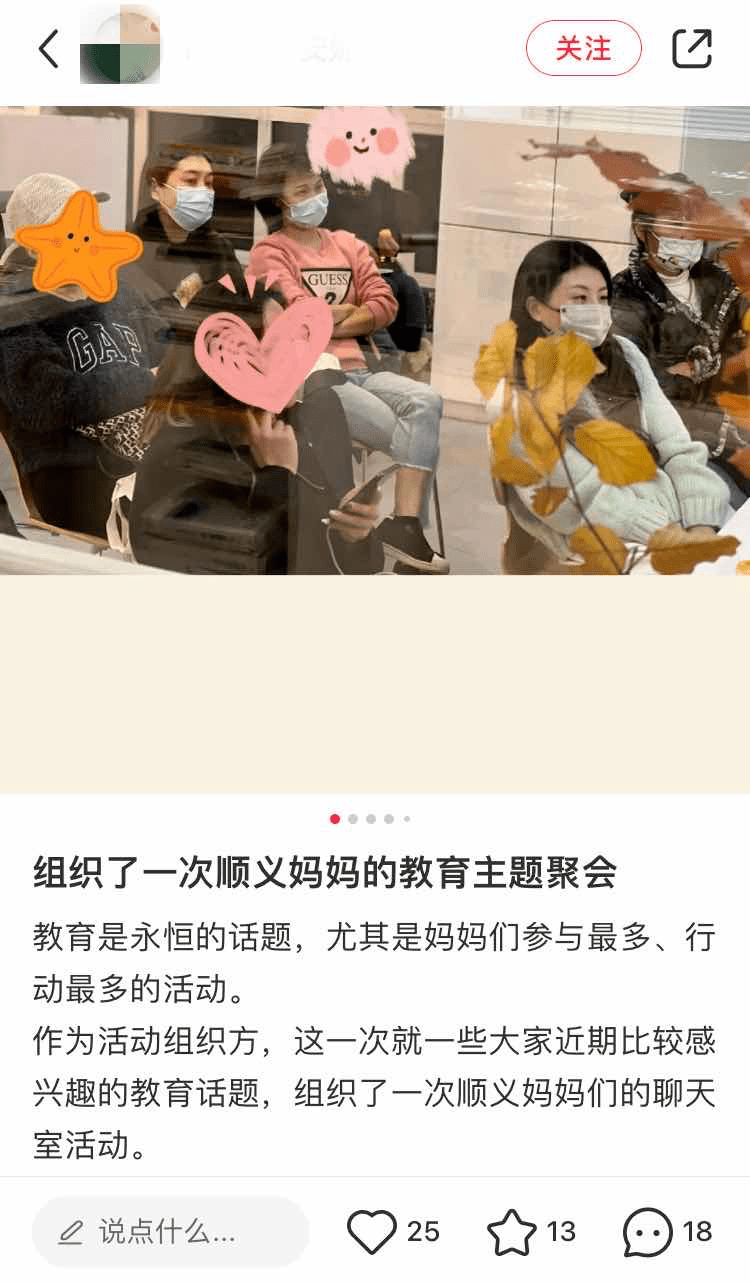Open the comments via speech bubble icon

pos(647,1232)
